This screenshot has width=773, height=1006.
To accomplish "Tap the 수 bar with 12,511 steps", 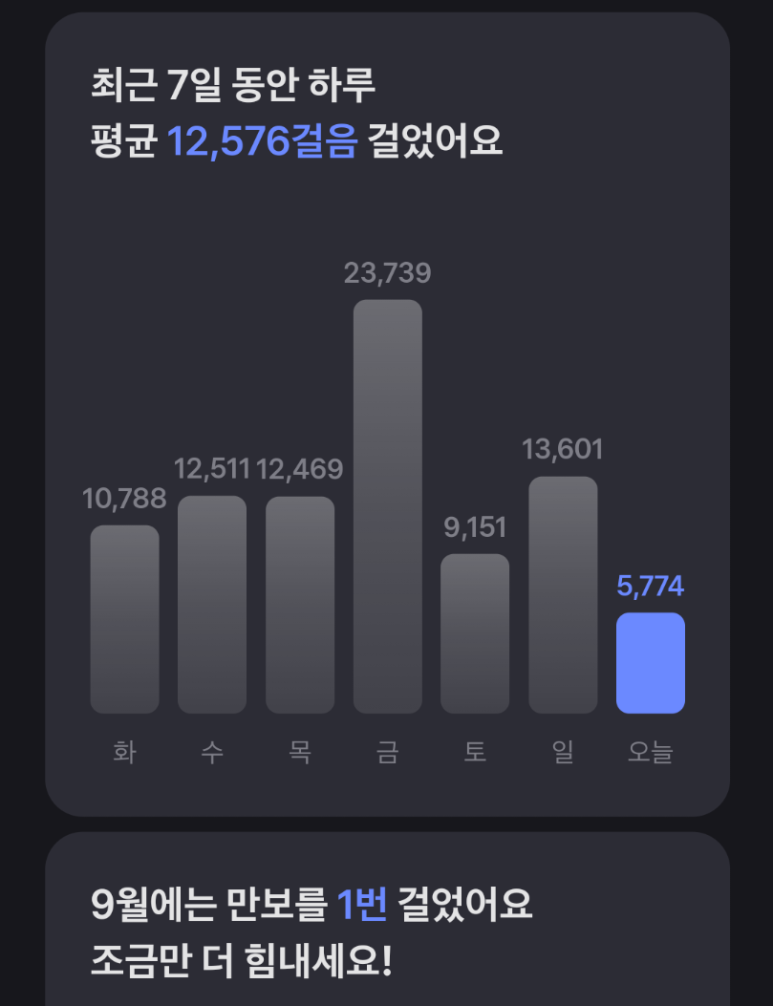I will (x=212, y=605).
